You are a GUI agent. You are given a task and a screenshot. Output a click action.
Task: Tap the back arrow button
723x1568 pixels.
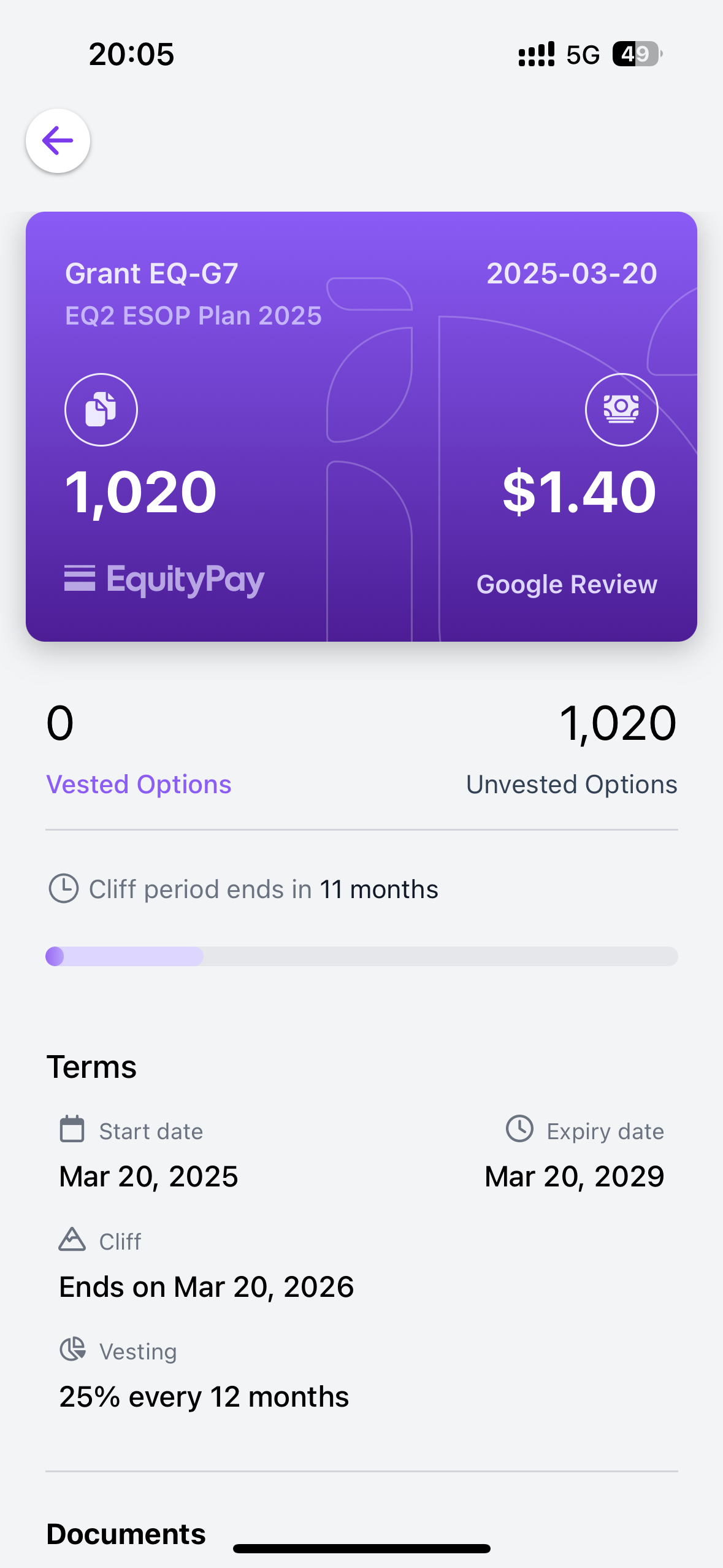click(57, 140)
